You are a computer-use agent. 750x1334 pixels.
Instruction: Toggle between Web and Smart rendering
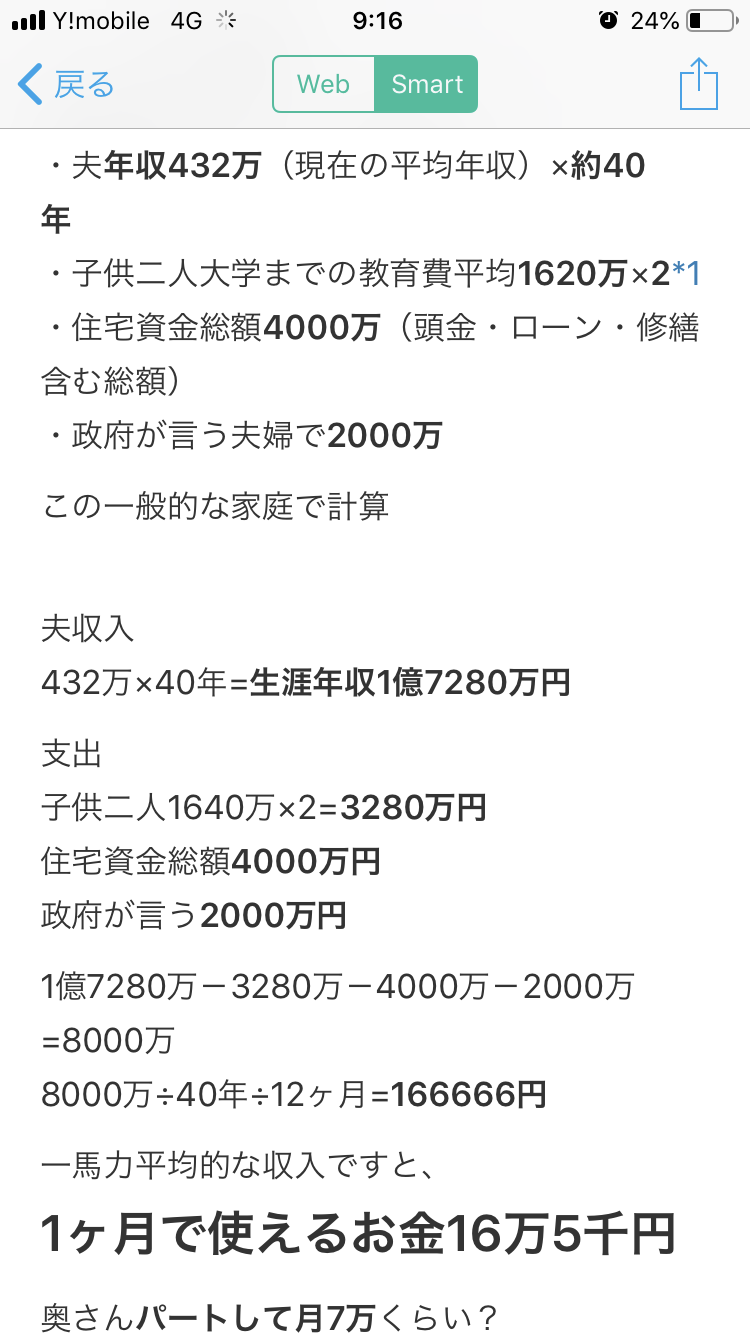pyautogui.click(x=375, y=85)
